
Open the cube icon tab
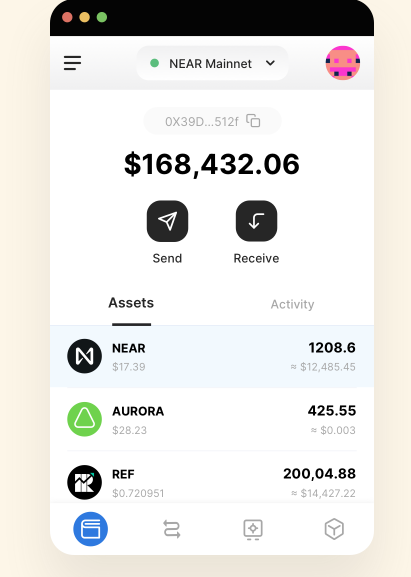(334, 529)
